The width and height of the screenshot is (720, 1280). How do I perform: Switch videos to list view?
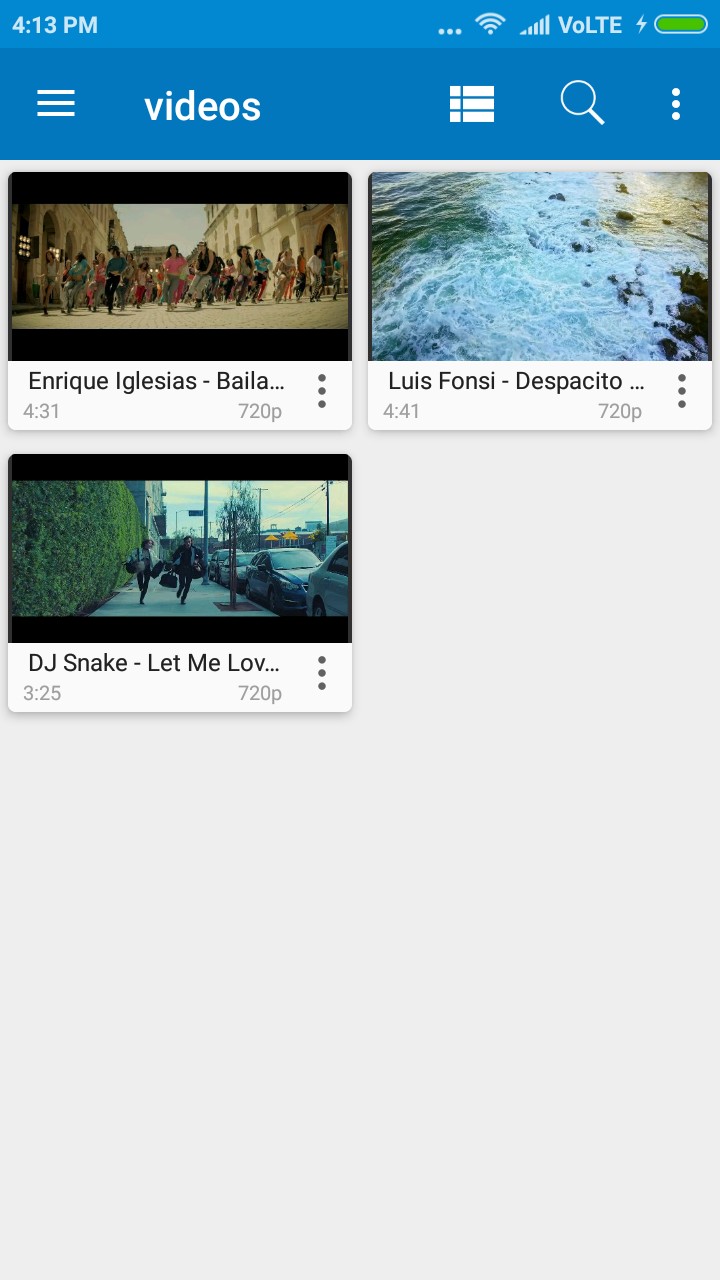[x=472, y=104]
